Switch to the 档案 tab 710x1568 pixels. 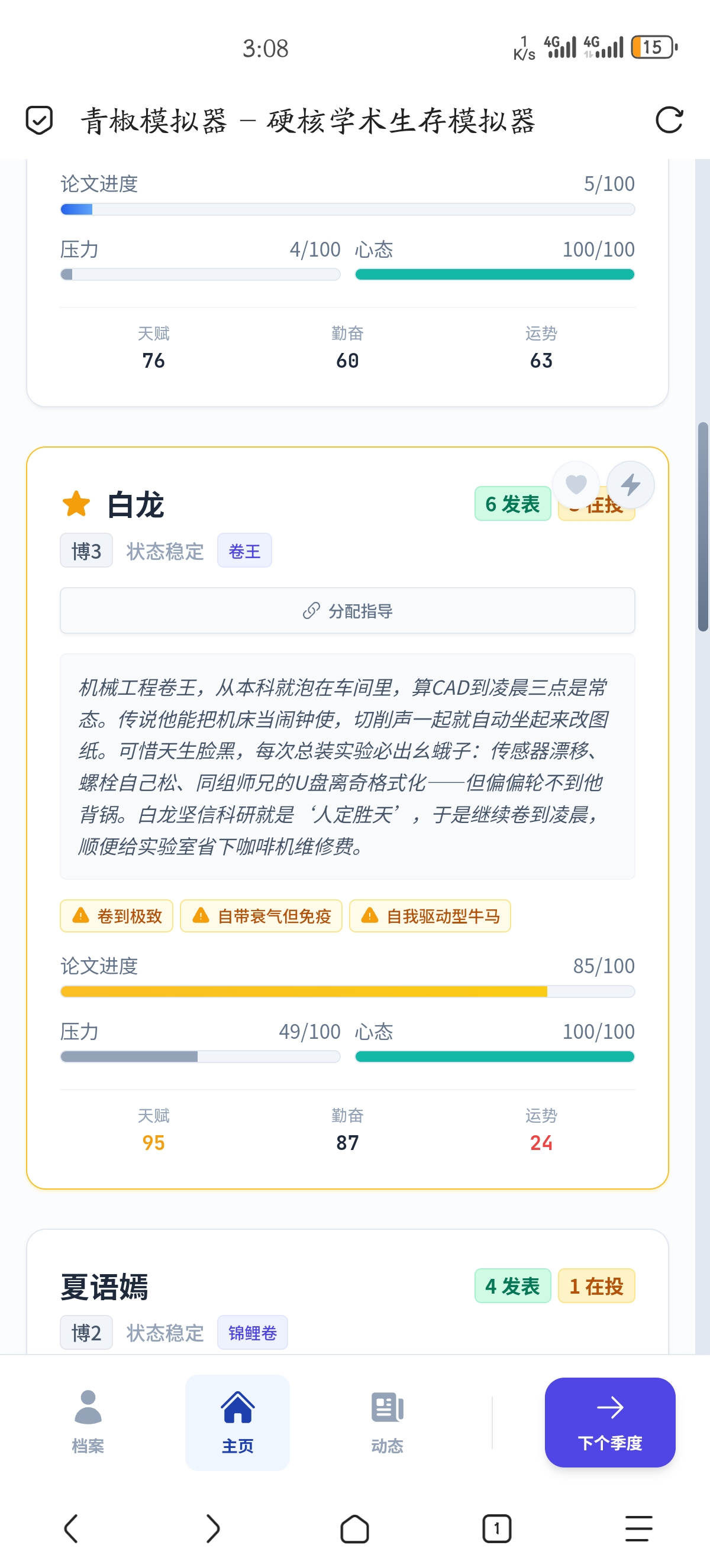[88, 1423]
